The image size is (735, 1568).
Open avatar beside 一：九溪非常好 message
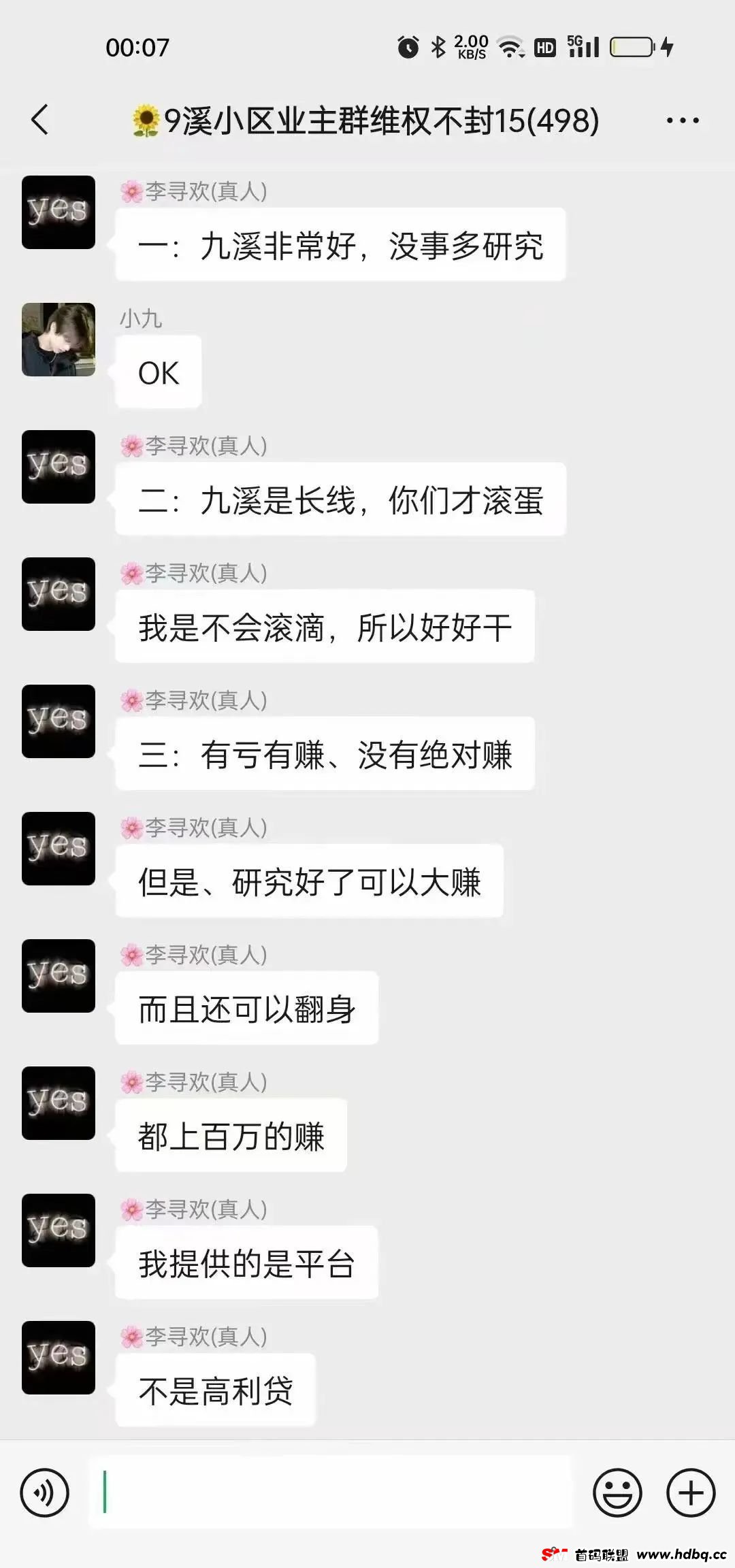click(x=59, y=212)
